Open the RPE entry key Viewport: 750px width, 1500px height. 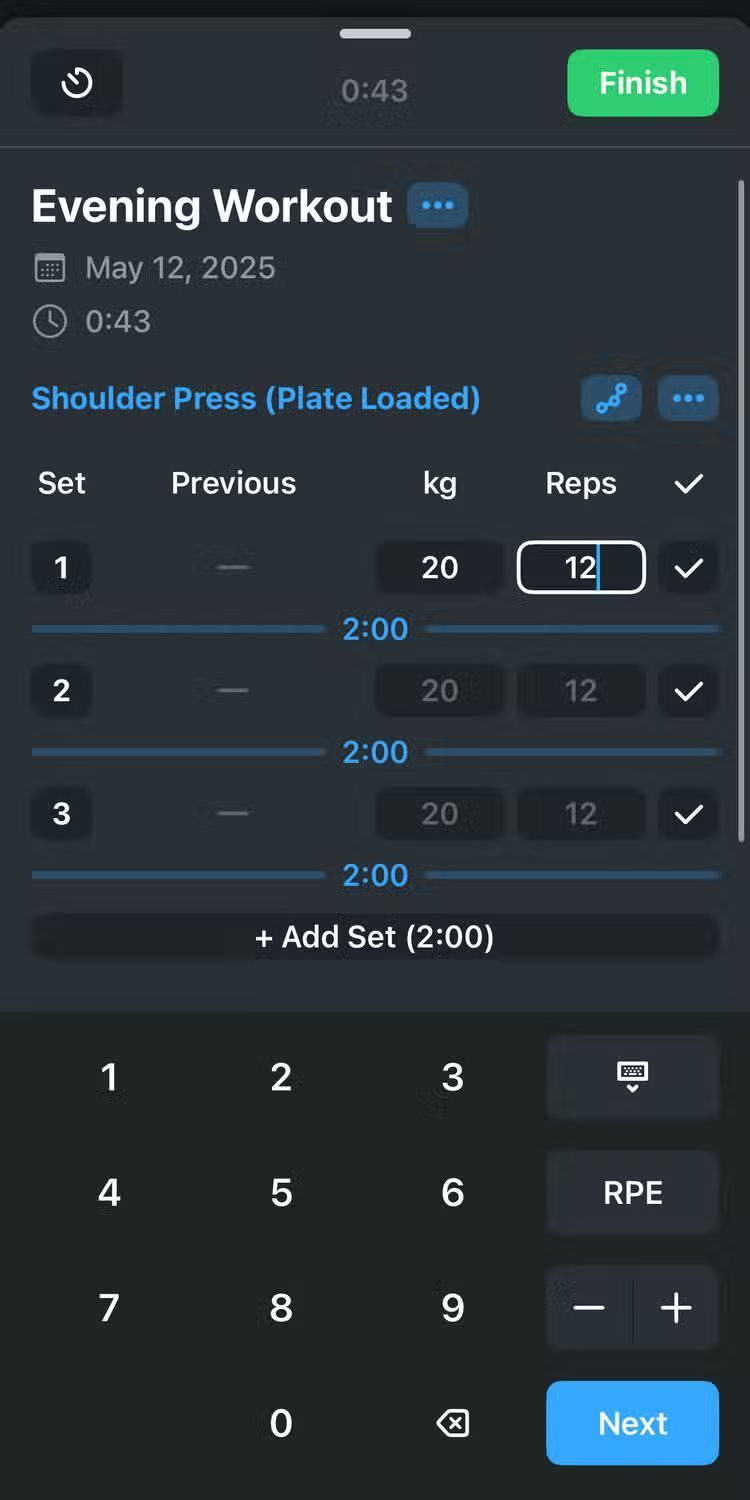click(x=632, y=1192)
